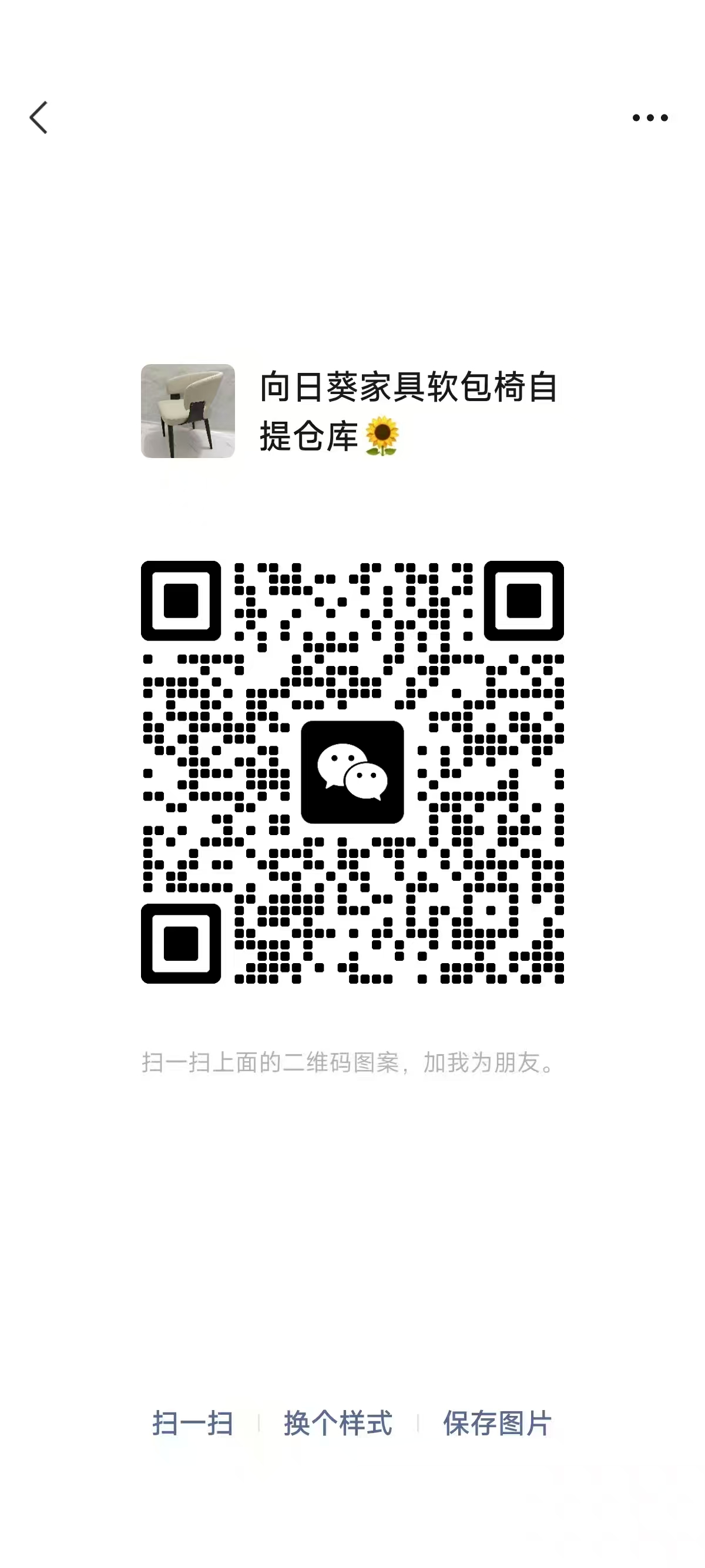Go back with the top-left arrow

(38, 117)
